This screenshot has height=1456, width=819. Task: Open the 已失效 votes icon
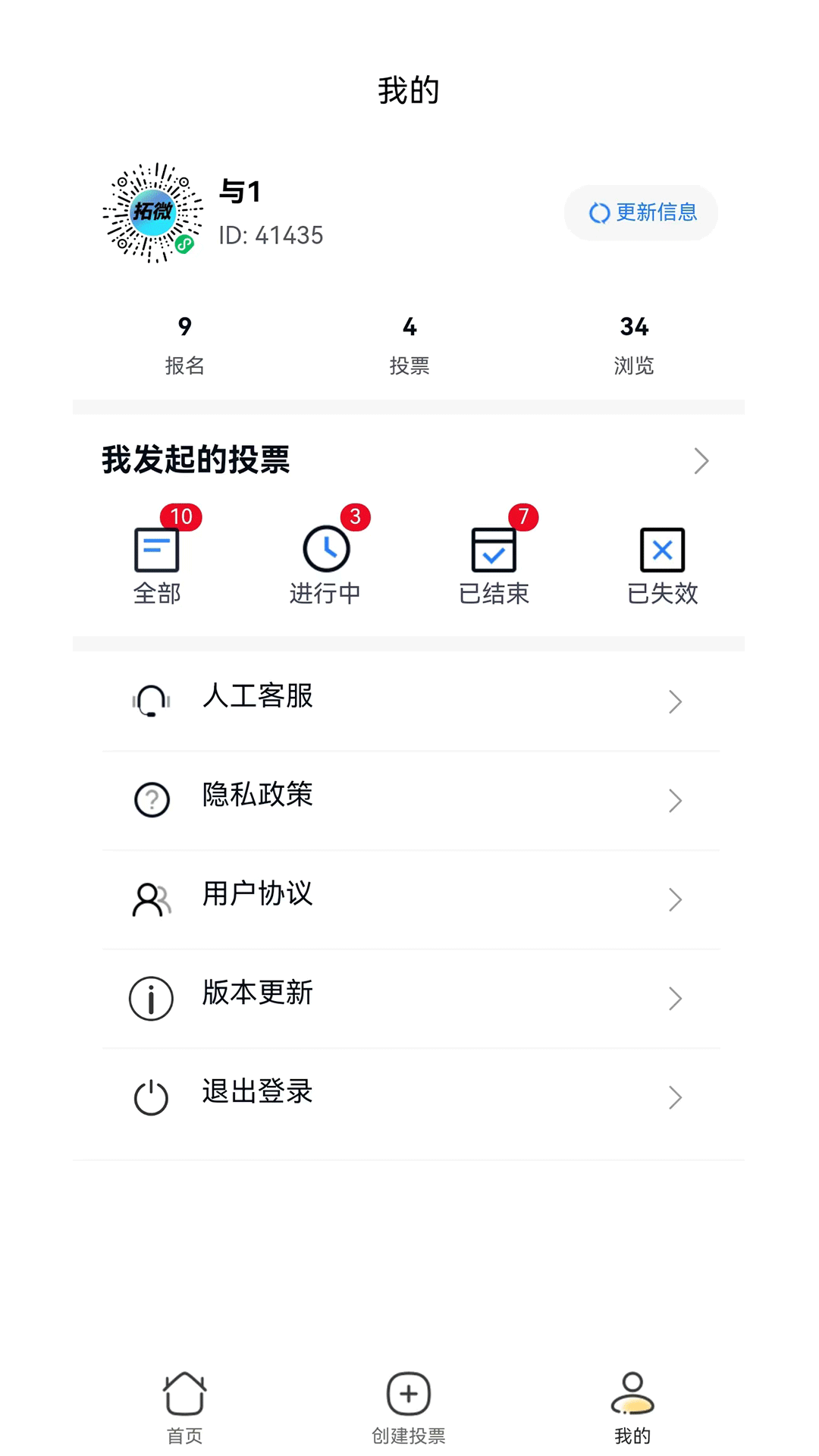663,551
